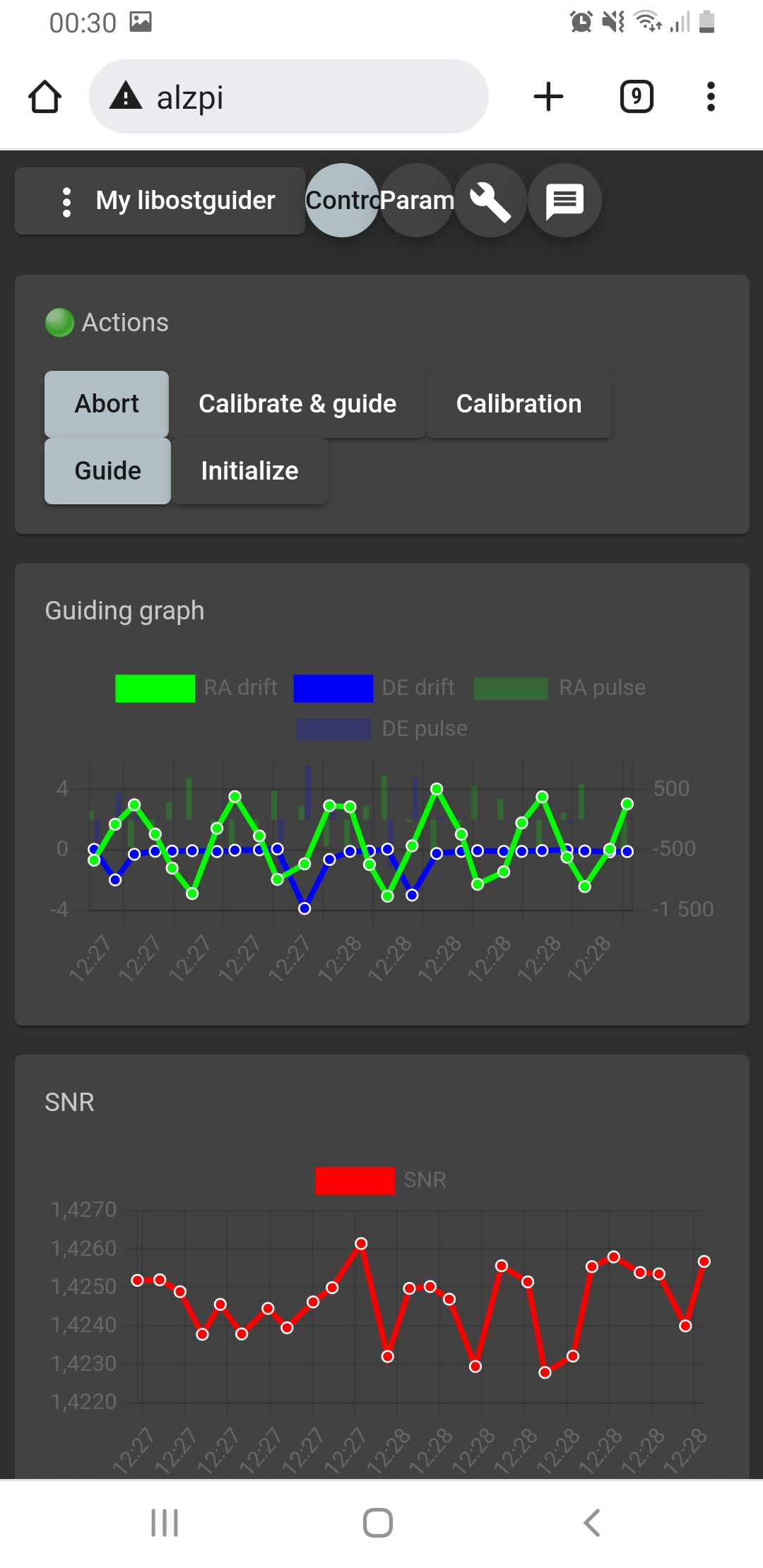Open the browser overflow menu

pyautogui.click(x=711, y=97)
